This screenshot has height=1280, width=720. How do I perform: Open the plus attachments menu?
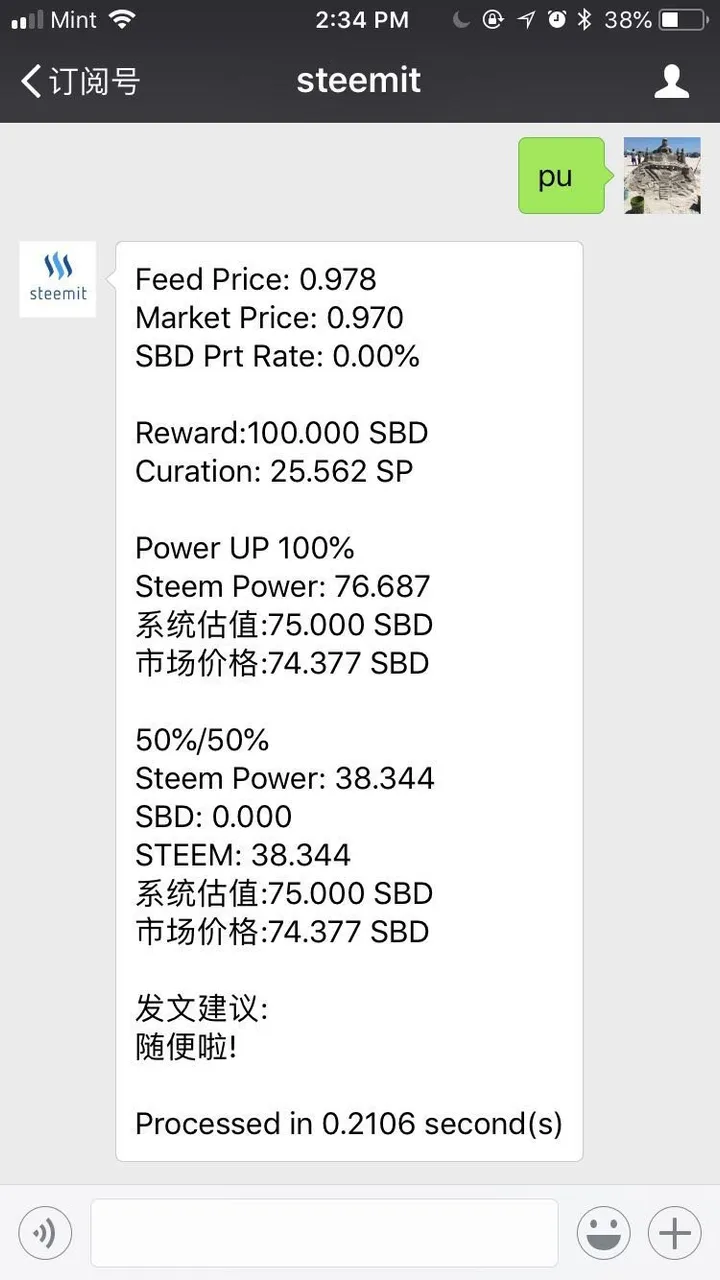(x=675, y=1233)
